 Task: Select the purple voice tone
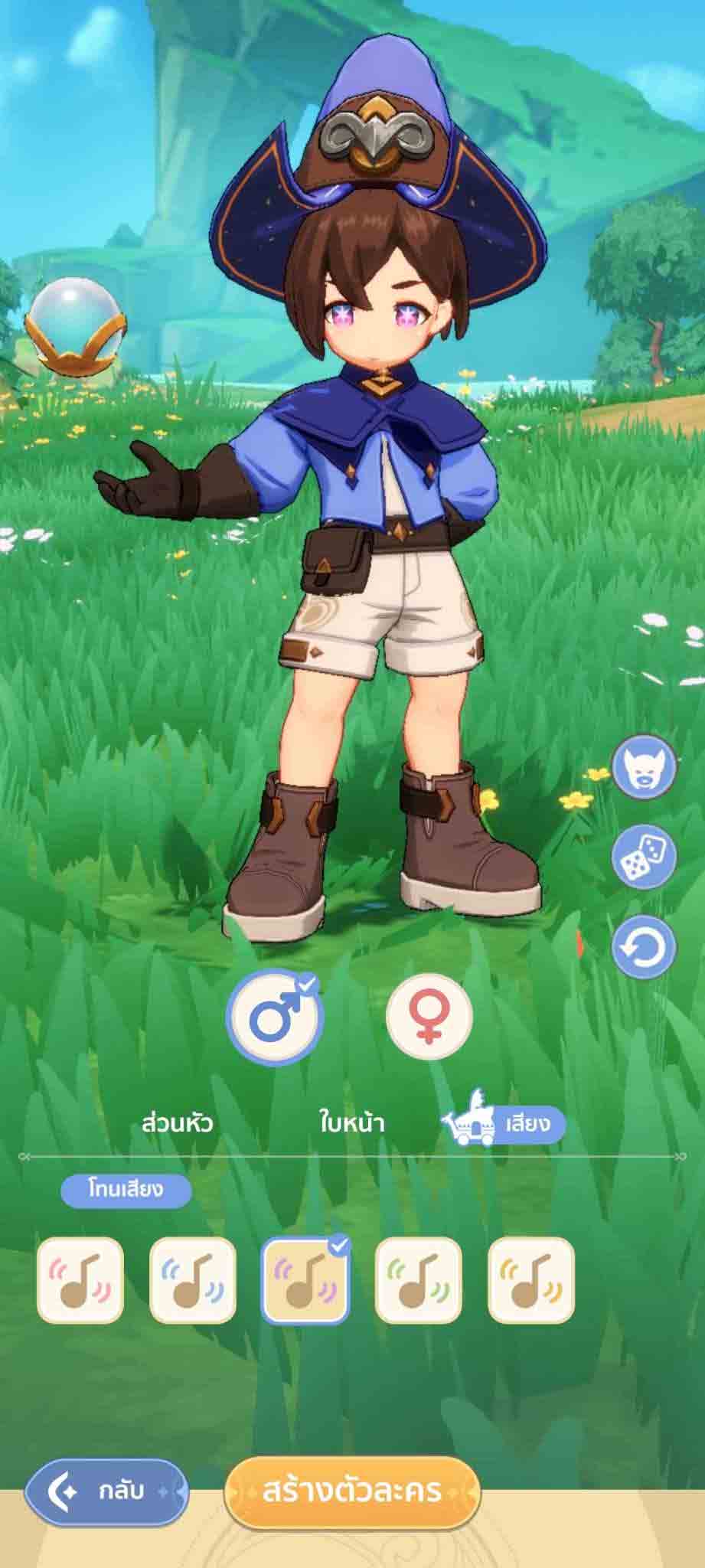[305, 1280]
